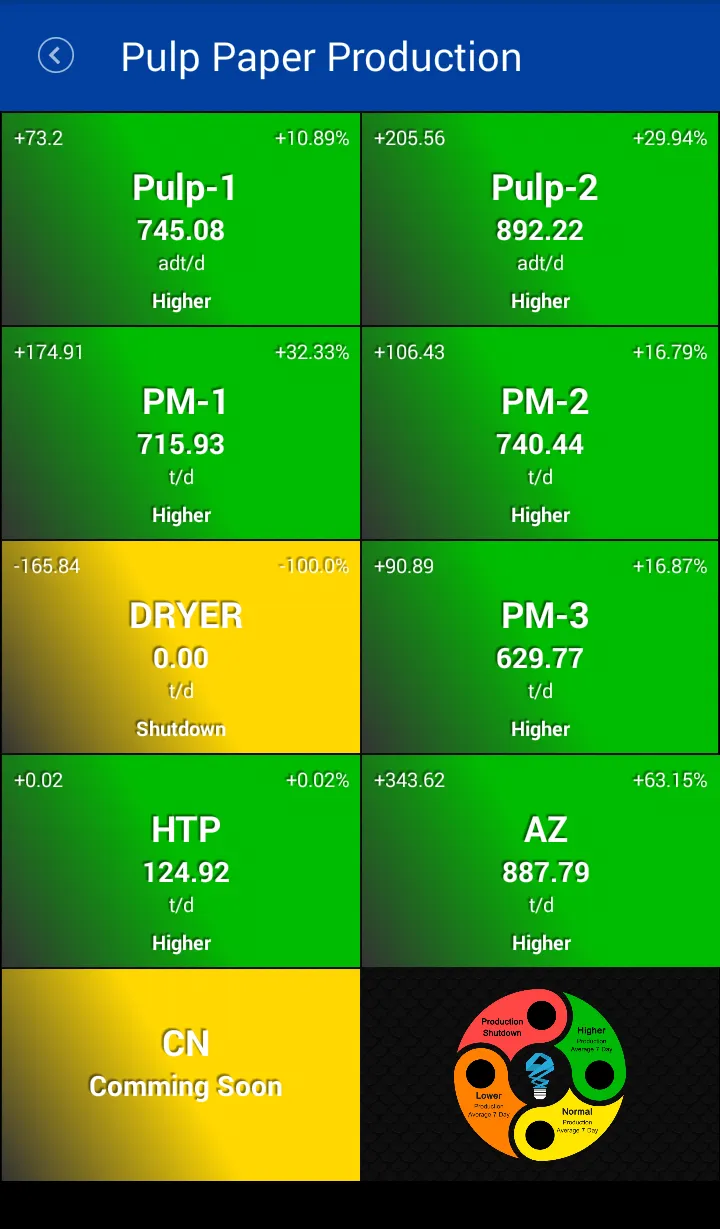Open the HTP production tile
The height and width of the screenshot is (1229, 720).
click(180, 861)
